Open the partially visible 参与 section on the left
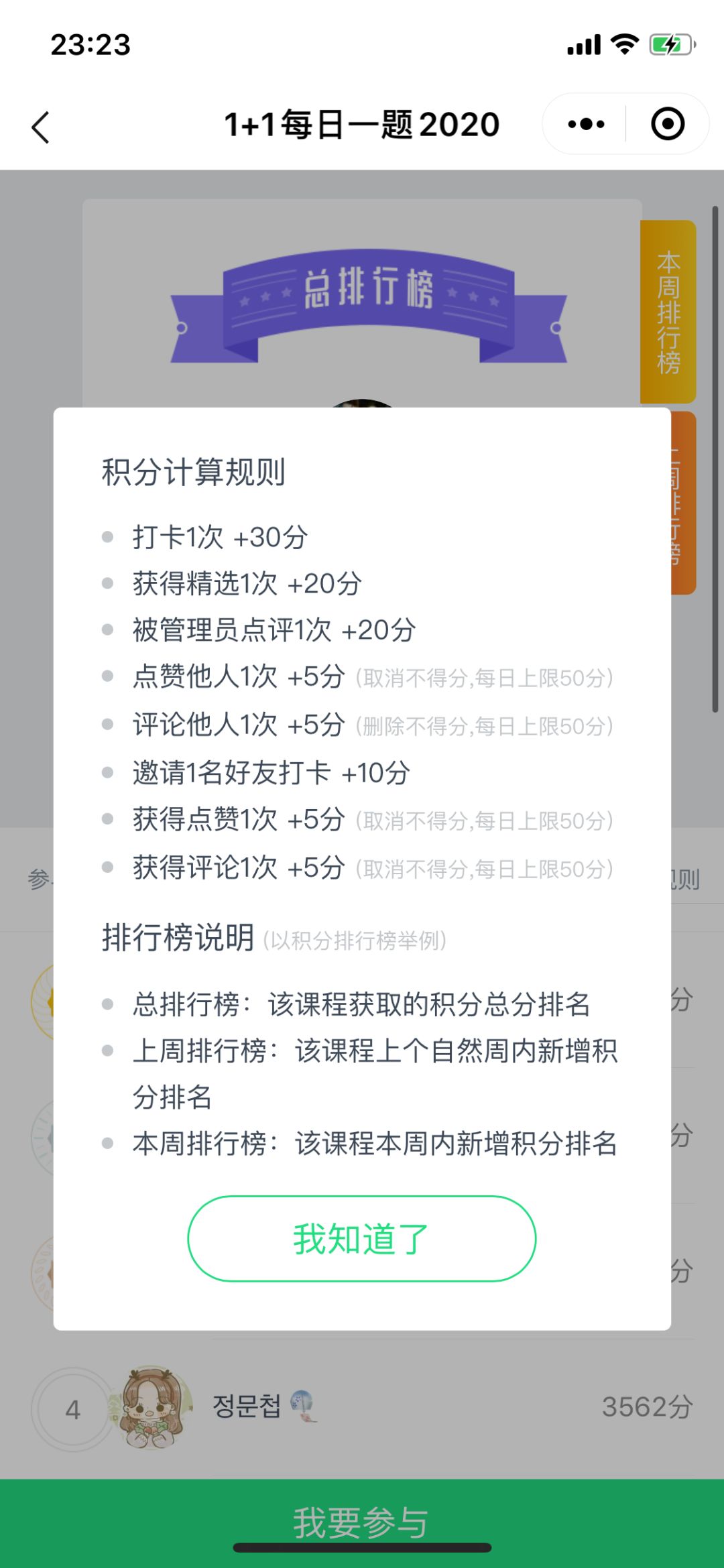The image size is (724, 1568). tap(37, 880)
